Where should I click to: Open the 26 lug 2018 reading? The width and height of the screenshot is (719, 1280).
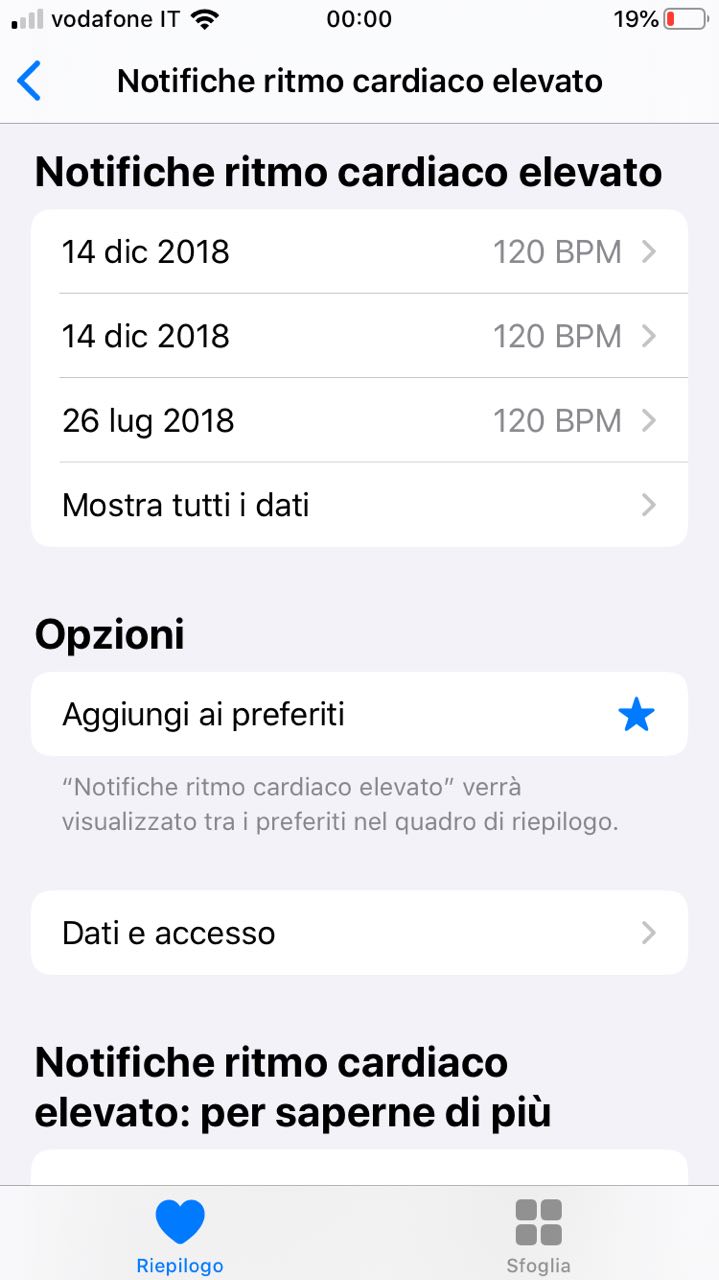click(x=359, y=421)
